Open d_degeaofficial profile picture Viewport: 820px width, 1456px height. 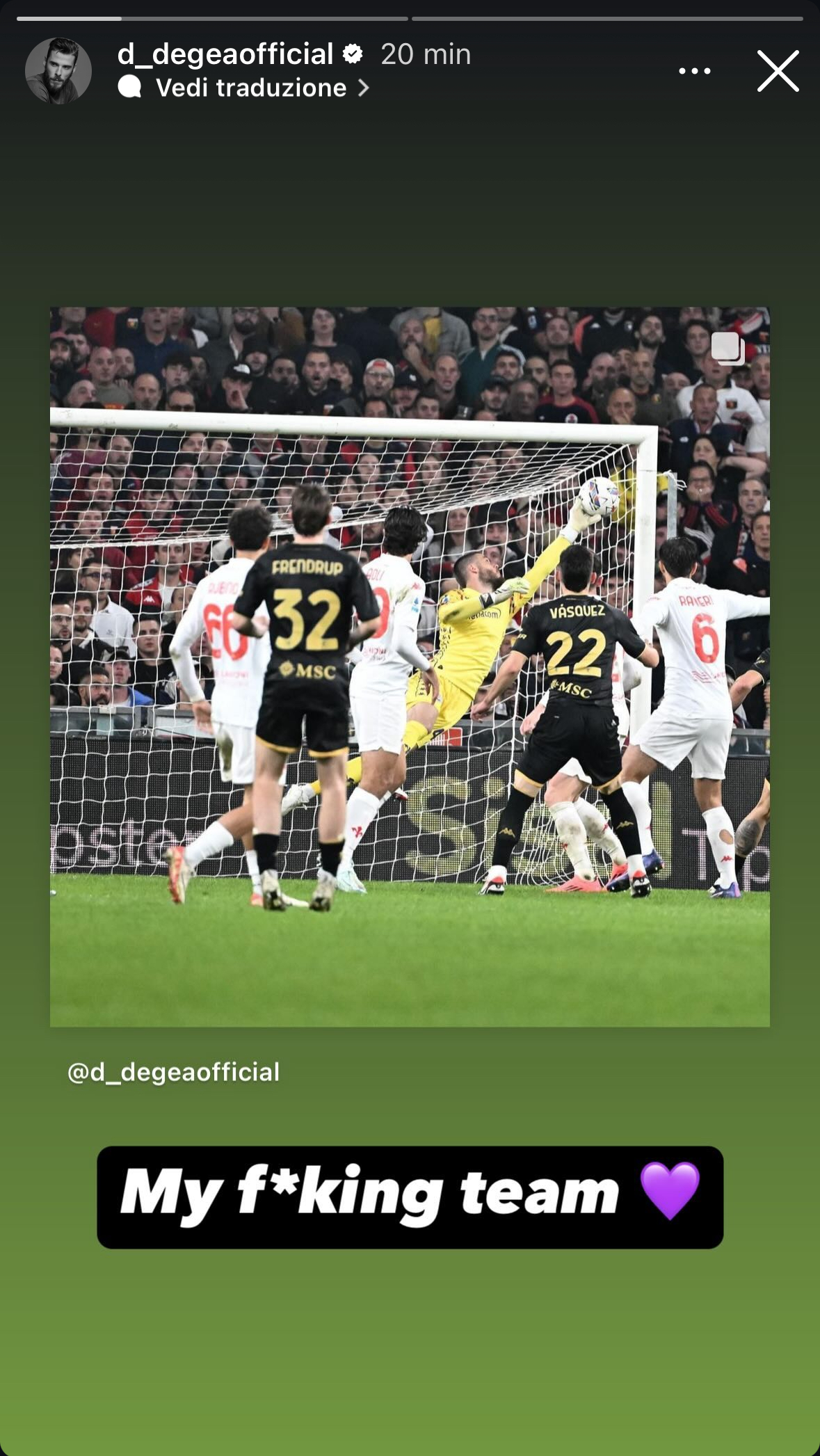[x=58, y=71]
